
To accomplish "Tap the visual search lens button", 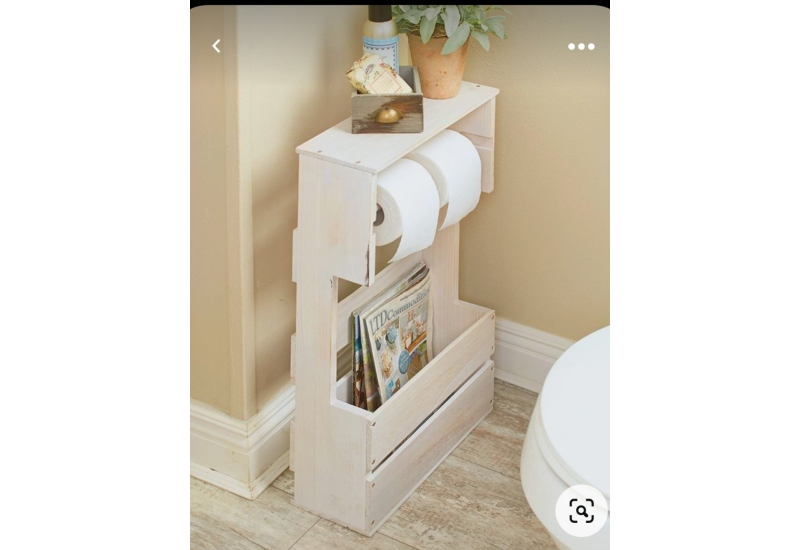I will [581, 511].
